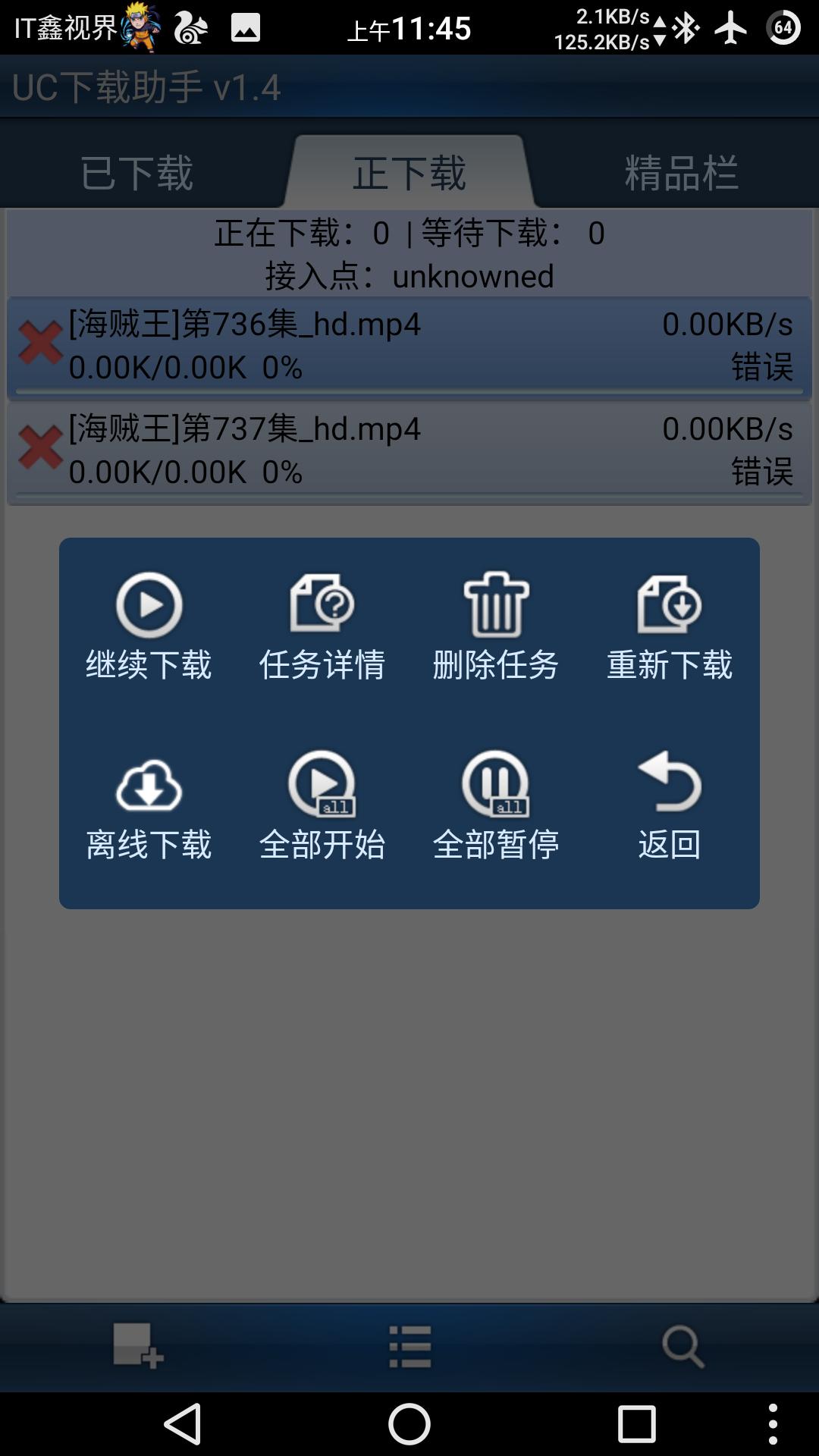This screenshot has height=1456, width=819.
Task: Tap the 继续下载 (resume download) icon
Action: [x=148, y=607]
